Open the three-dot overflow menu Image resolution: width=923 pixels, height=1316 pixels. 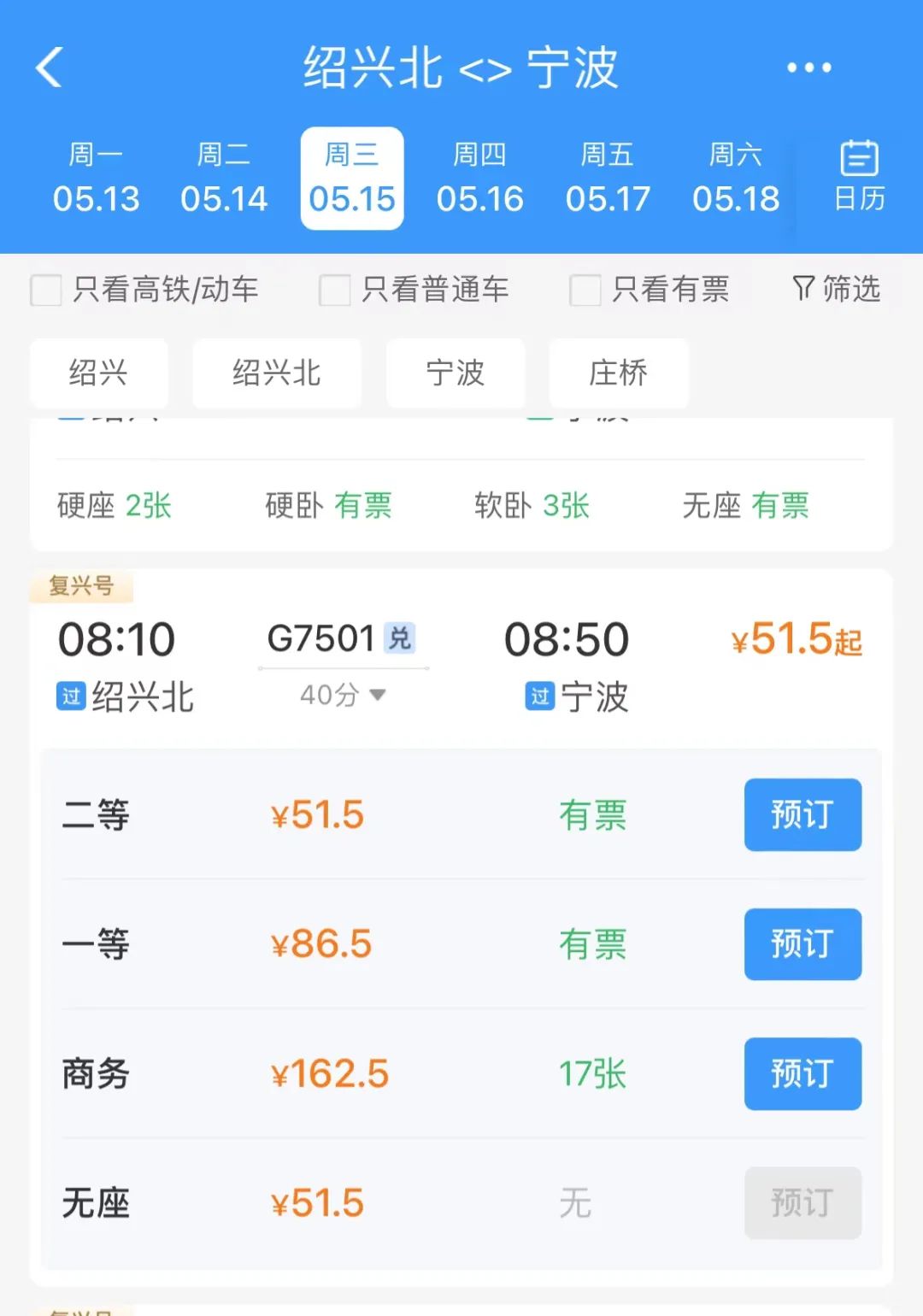[x=808, y=68]
